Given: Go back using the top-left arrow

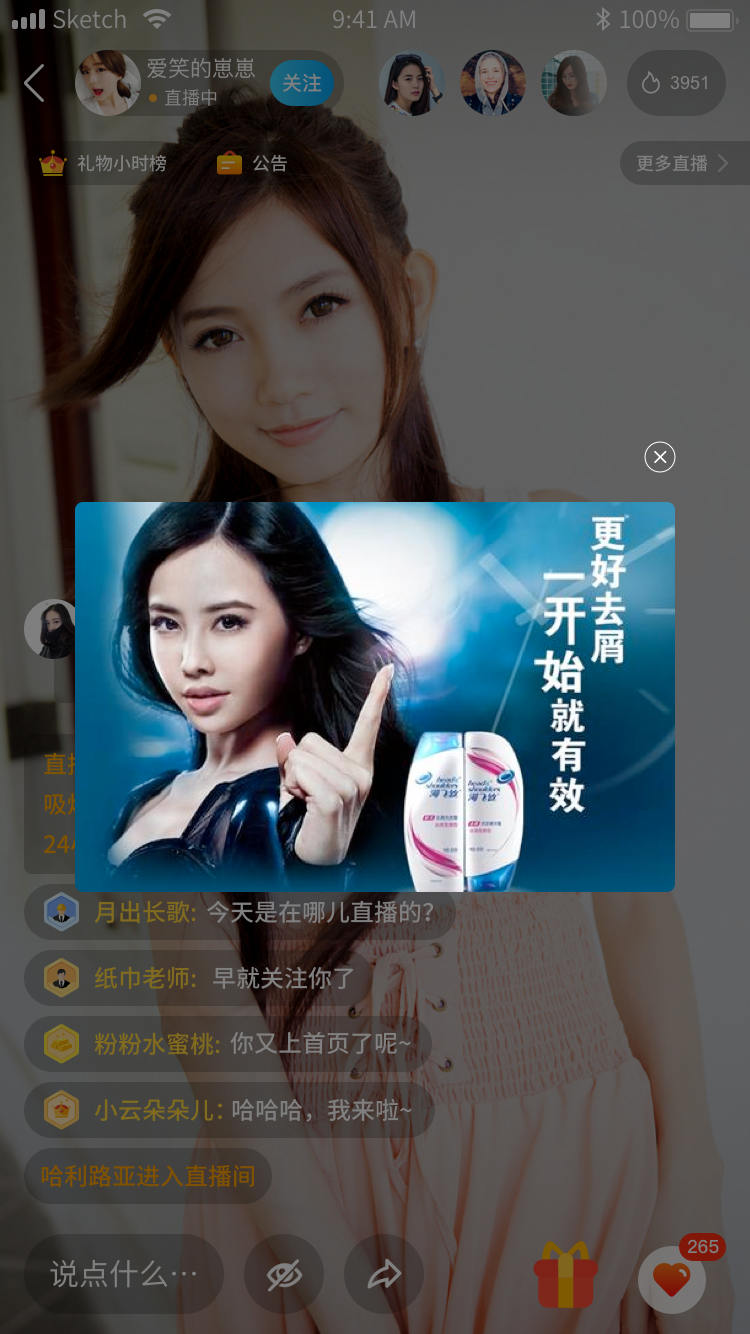Looking at the screenshot, I should (35, 83).
